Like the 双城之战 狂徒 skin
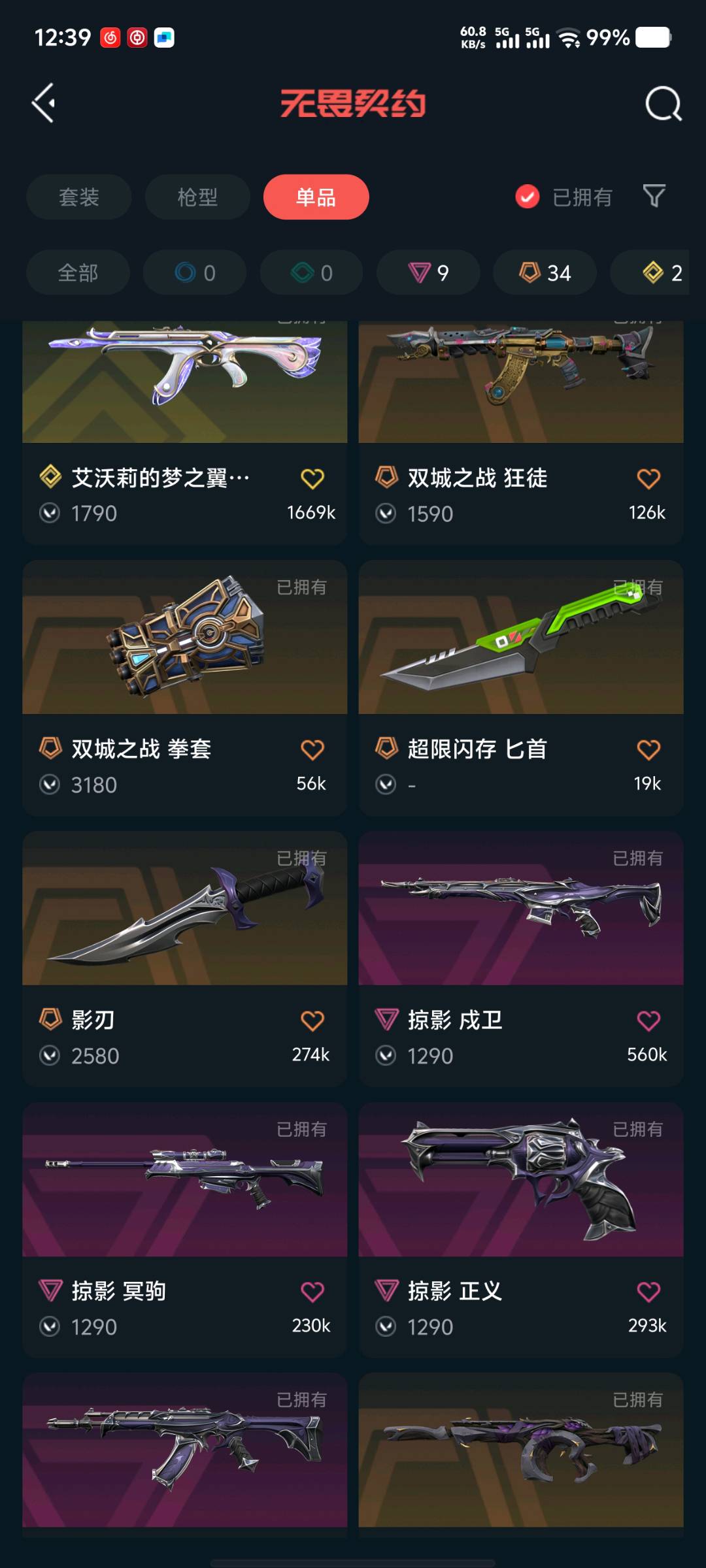The image size is (706, 1568). pos(648,479)
